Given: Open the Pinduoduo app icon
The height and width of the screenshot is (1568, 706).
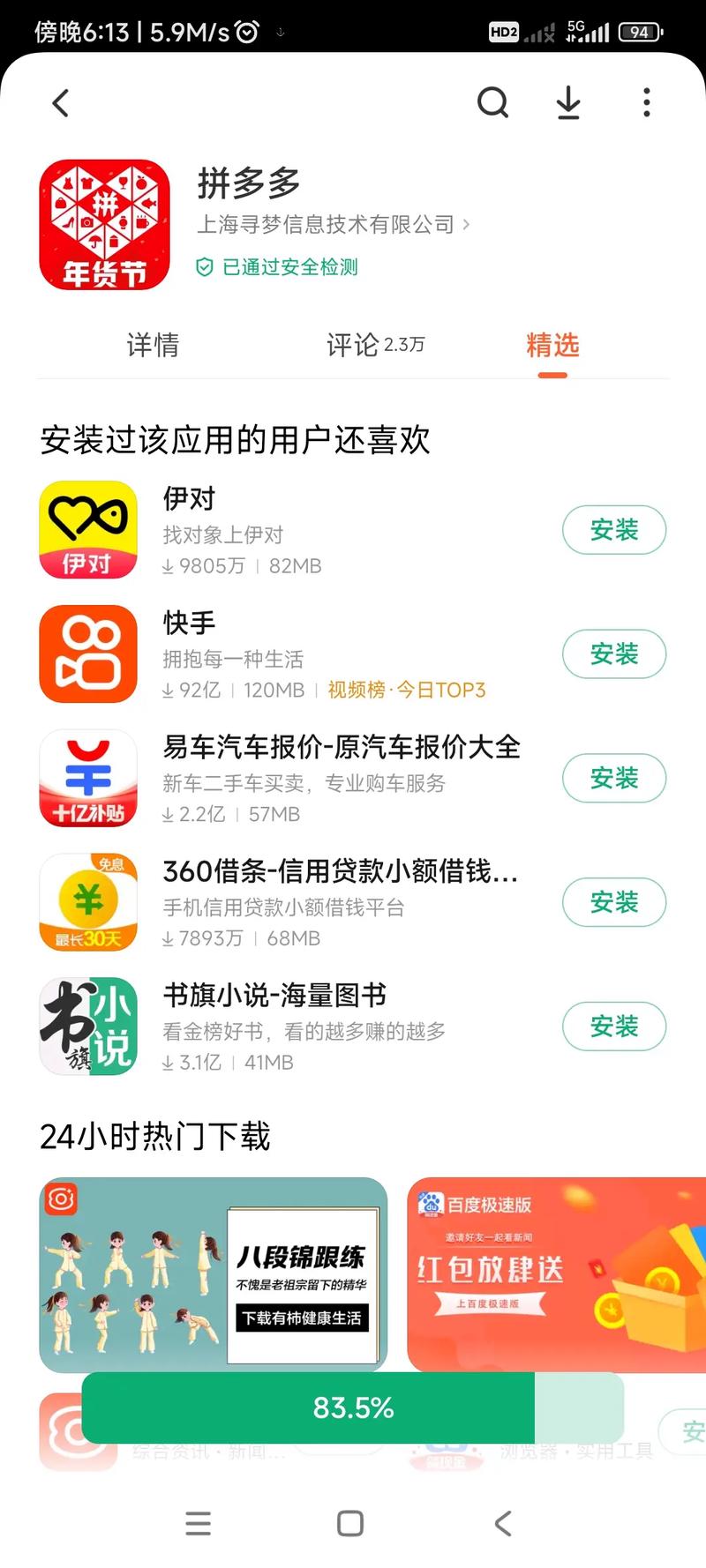Looking at the screenshot, I should pyautogui.click(x=104, y=226).
